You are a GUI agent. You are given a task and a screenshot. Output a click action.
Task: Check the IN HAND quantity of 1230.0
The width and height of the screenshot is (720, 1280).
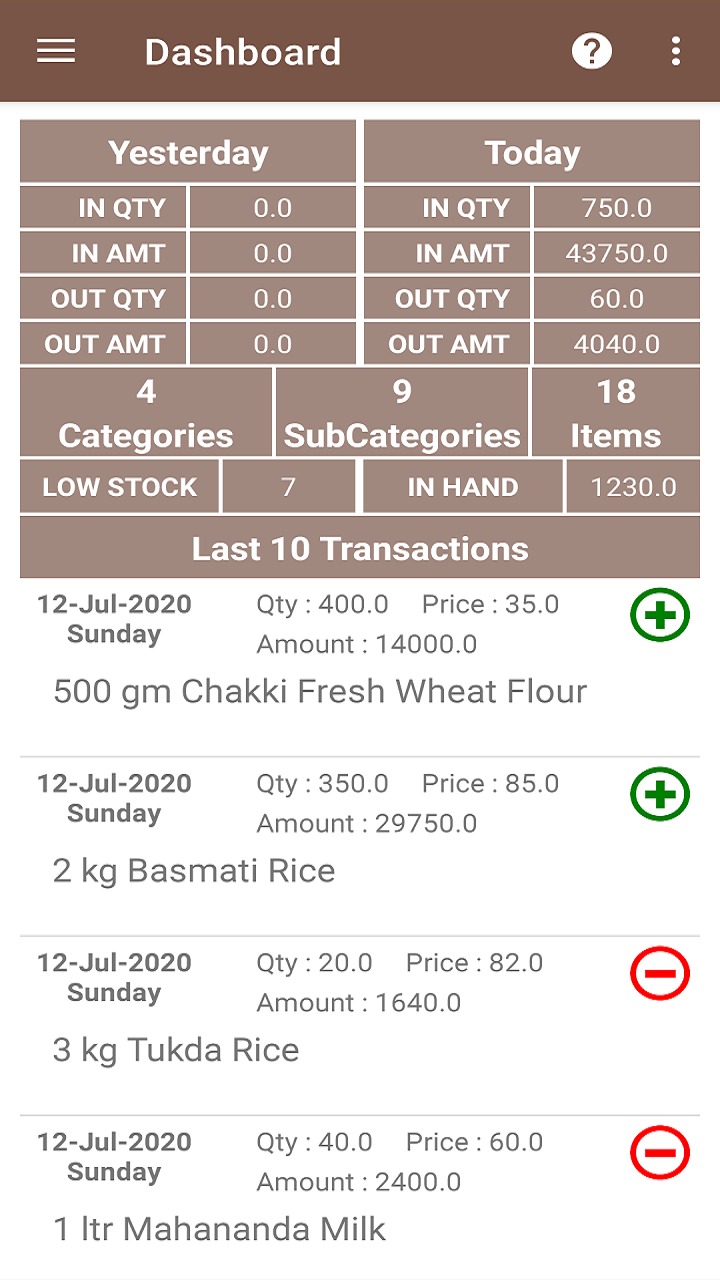(x=632, y=486)
